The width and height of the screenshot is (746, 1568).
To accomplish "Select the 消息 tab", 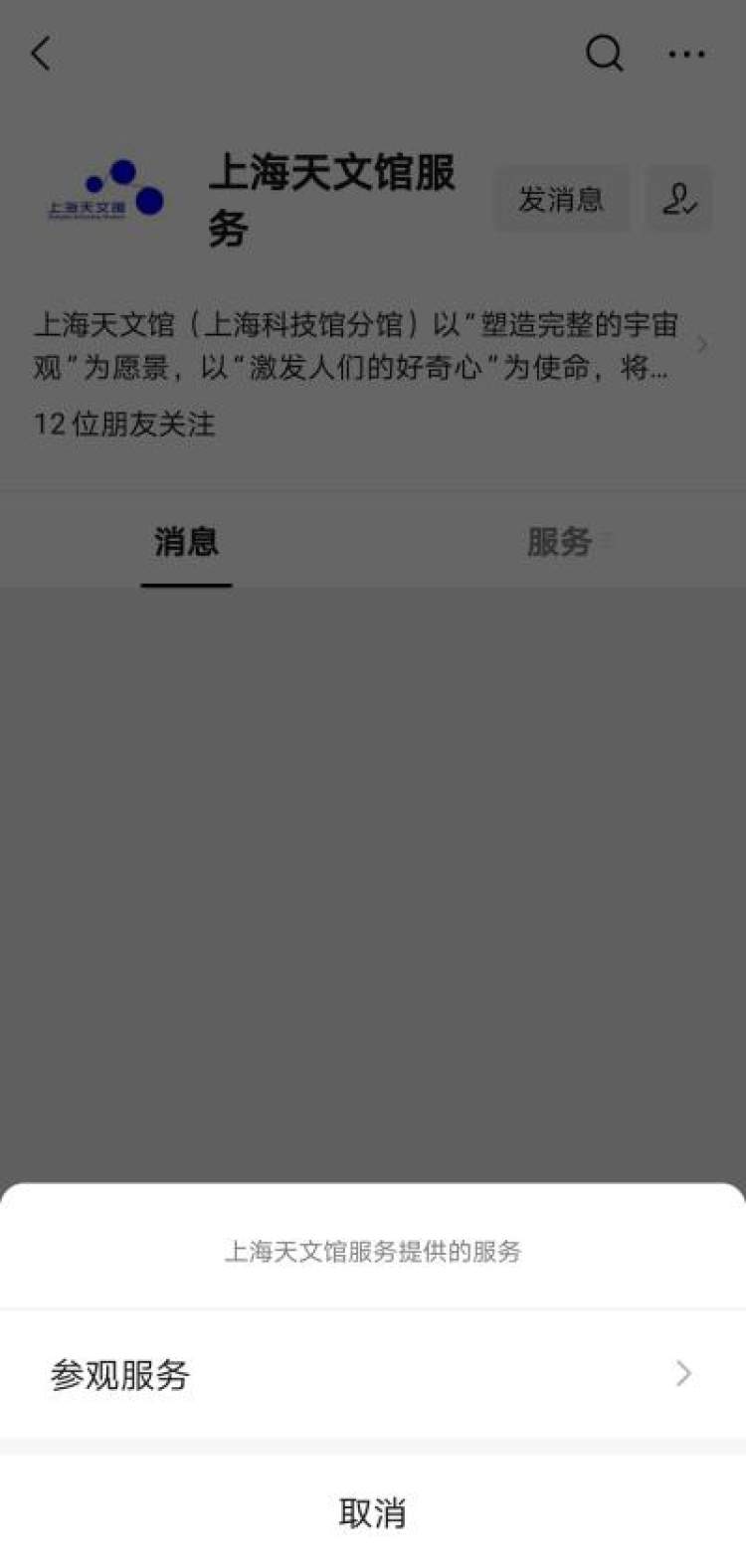I will [x=186, y=542].
